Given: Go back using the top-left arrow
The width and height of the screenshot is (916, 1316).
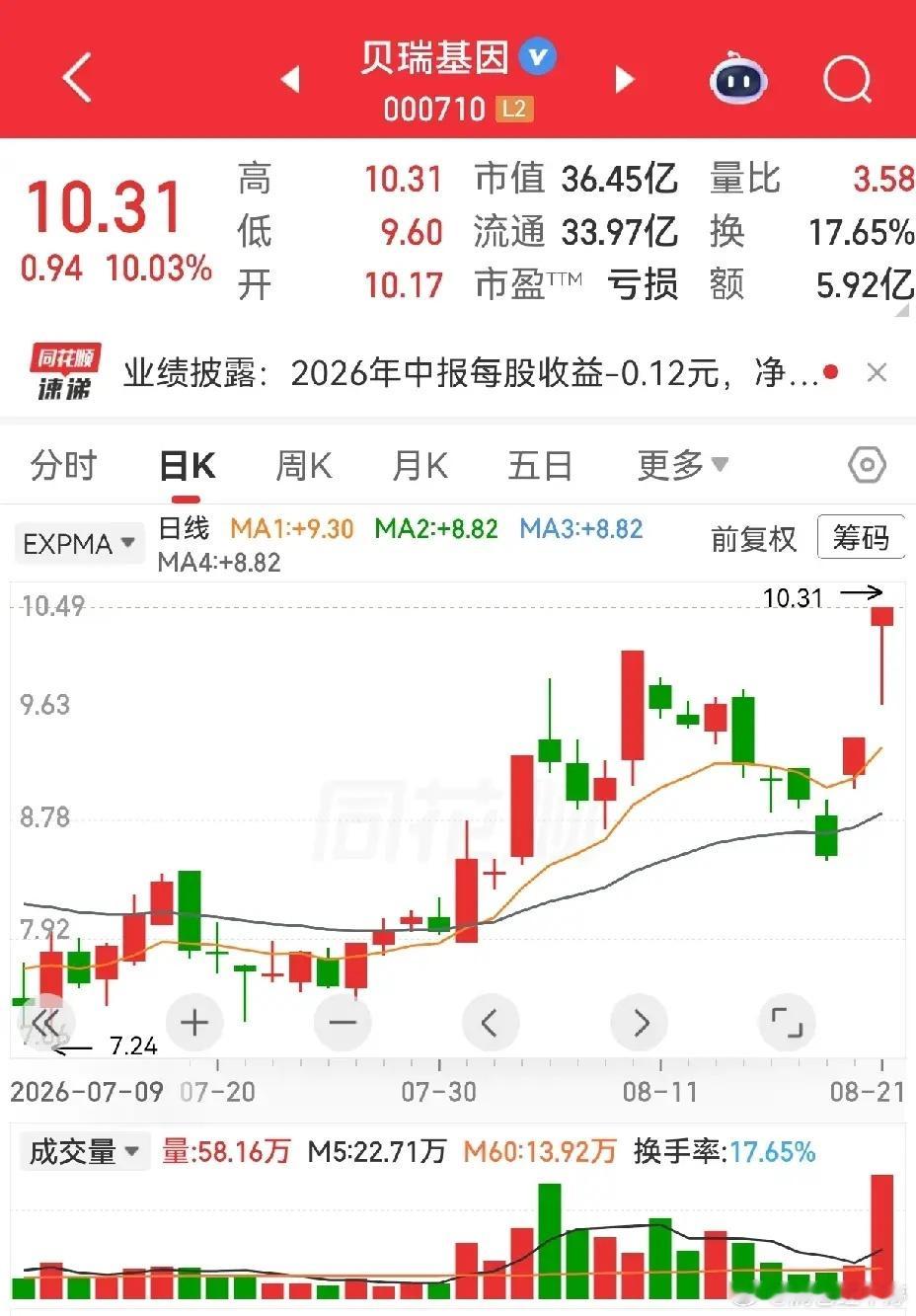Looking at the screenshot, I should click(77, 78).
